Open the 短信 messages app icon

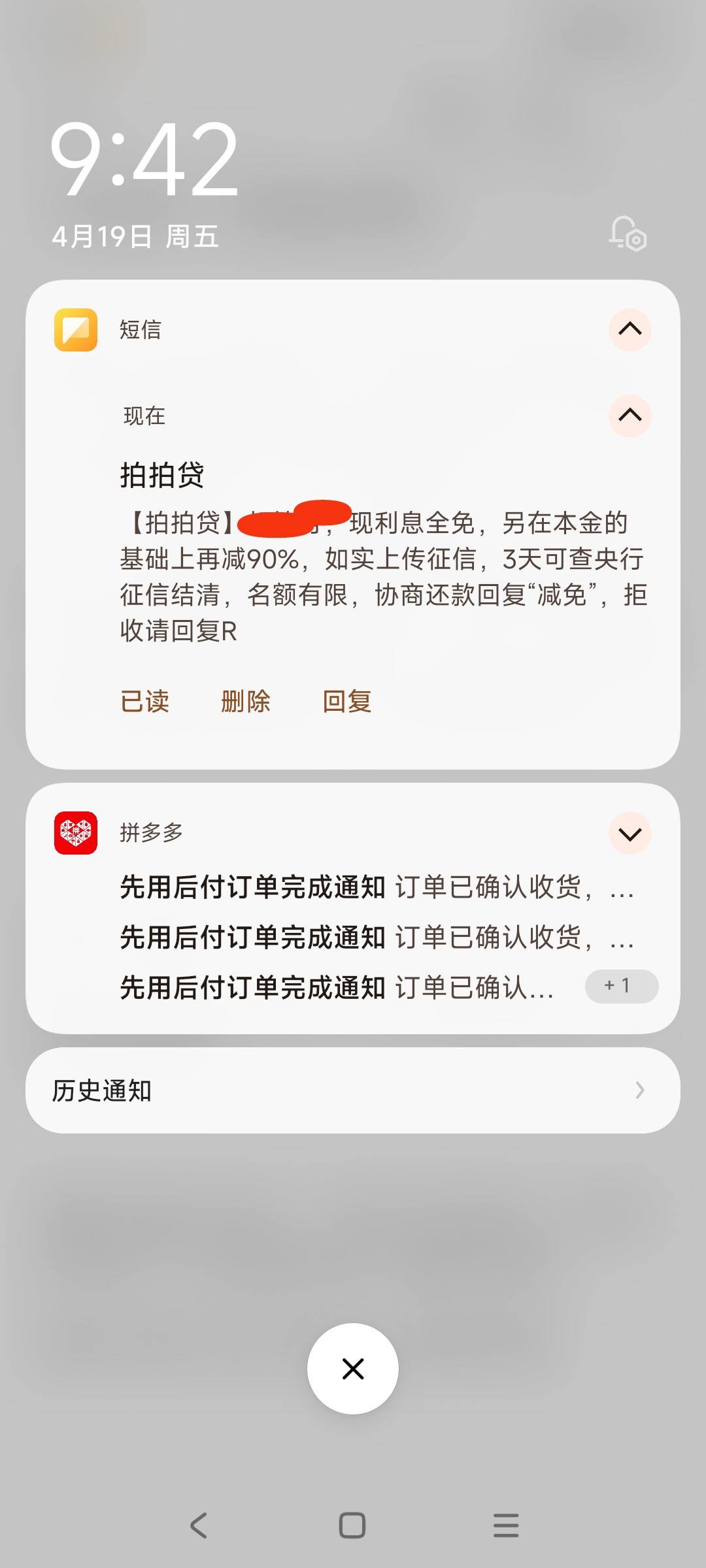point(76,331)
